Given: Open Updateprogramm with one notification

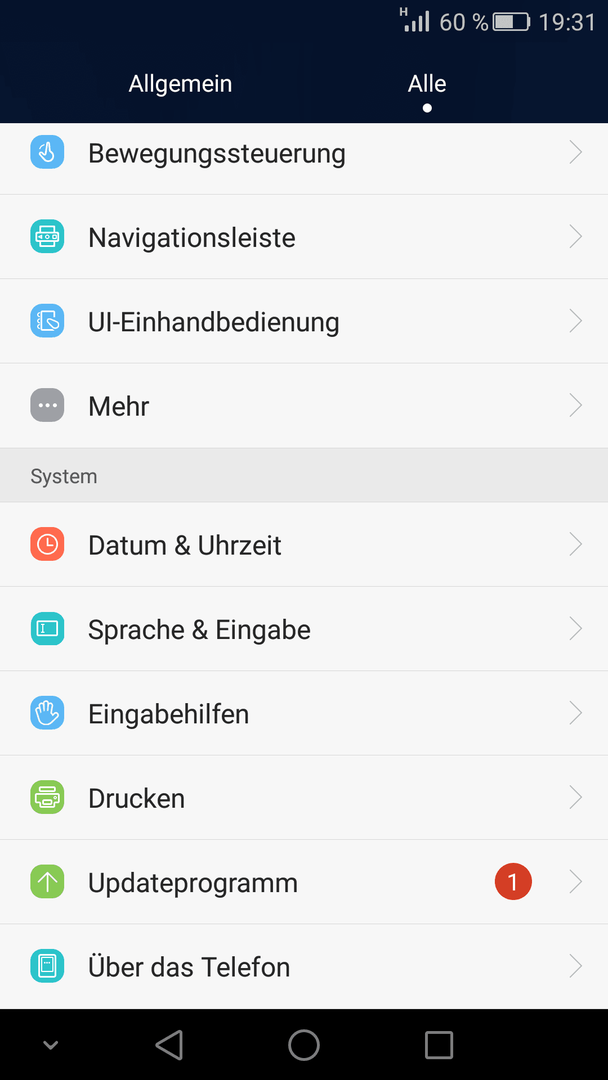Looking at the screenshot, I should click(304, 882).
